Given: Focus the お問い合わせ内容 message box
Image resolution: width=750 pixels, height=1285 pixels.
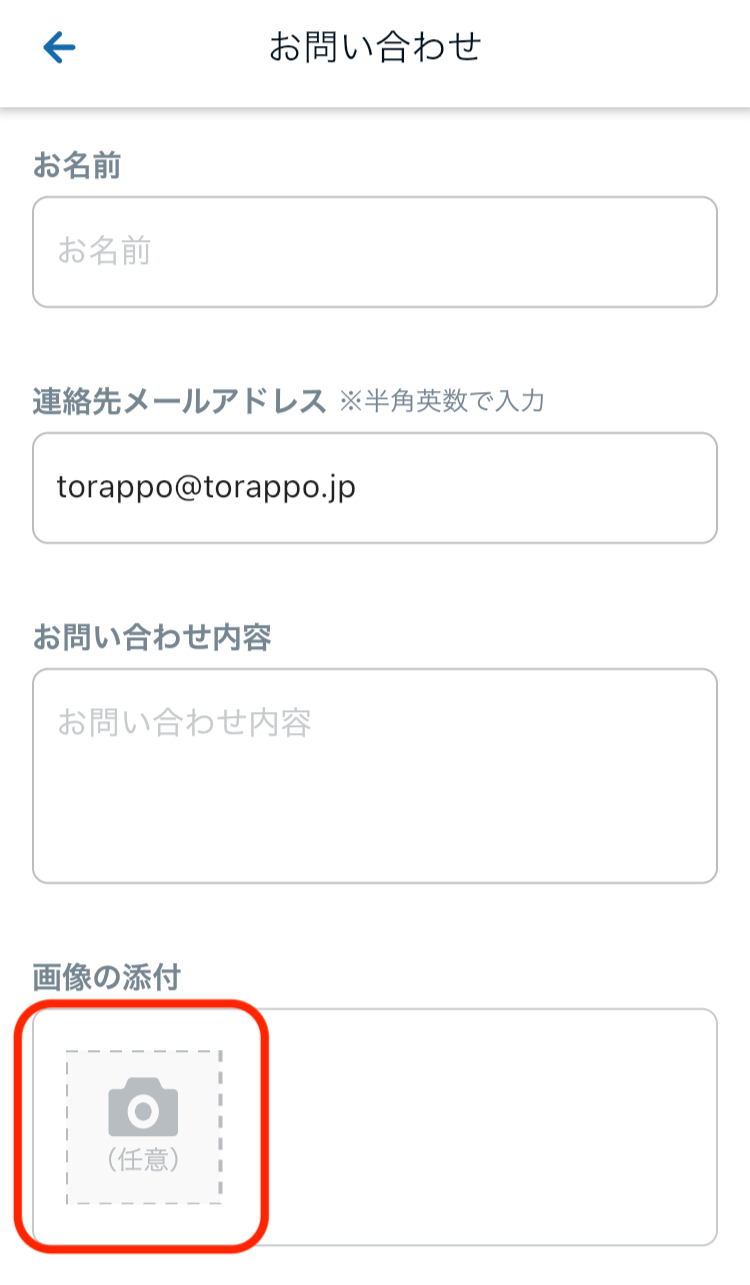Looking at the screenshot, I should [x=375, y=776].
